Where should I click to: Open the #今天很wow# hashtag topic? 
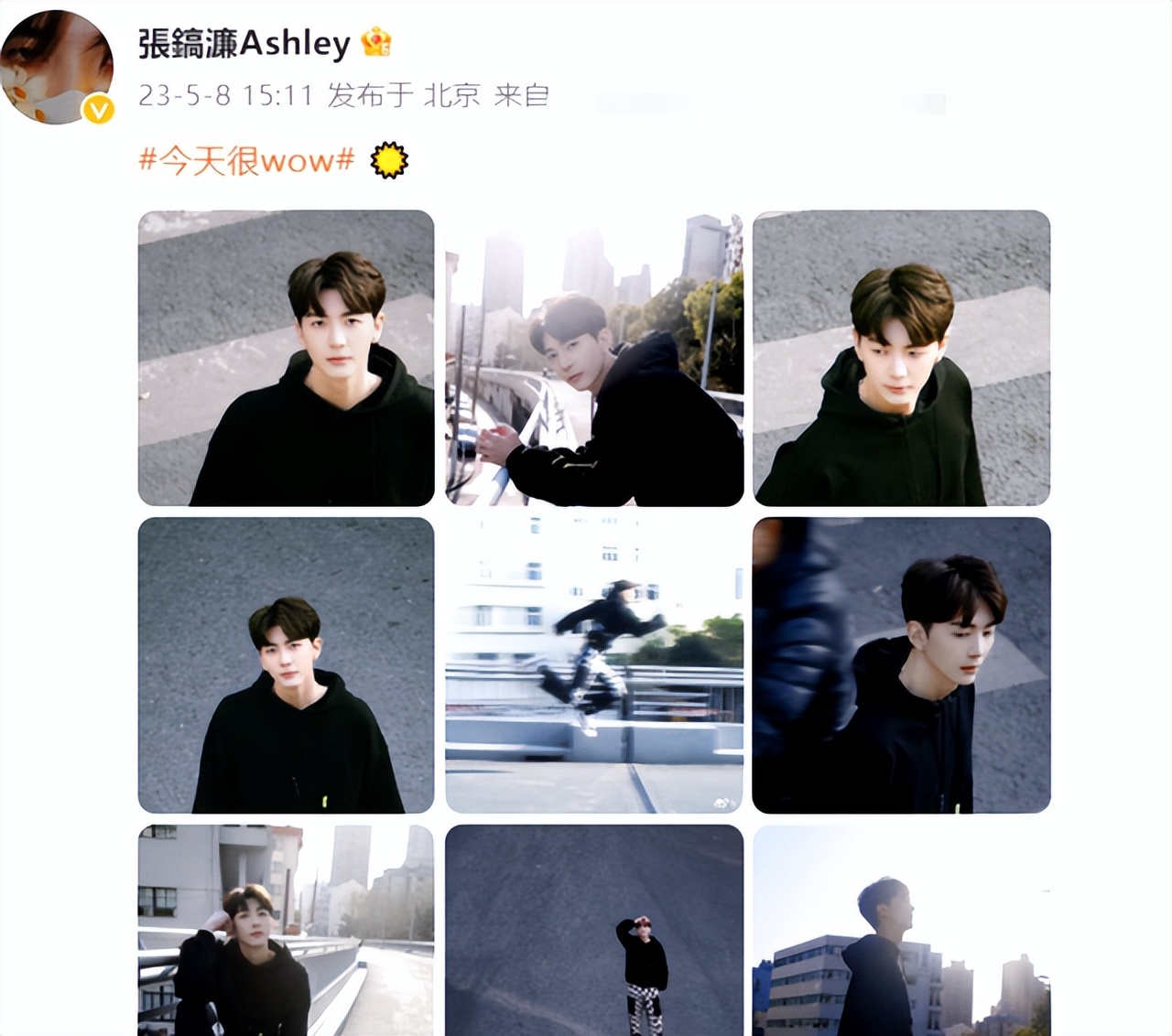tap(246, 161)
